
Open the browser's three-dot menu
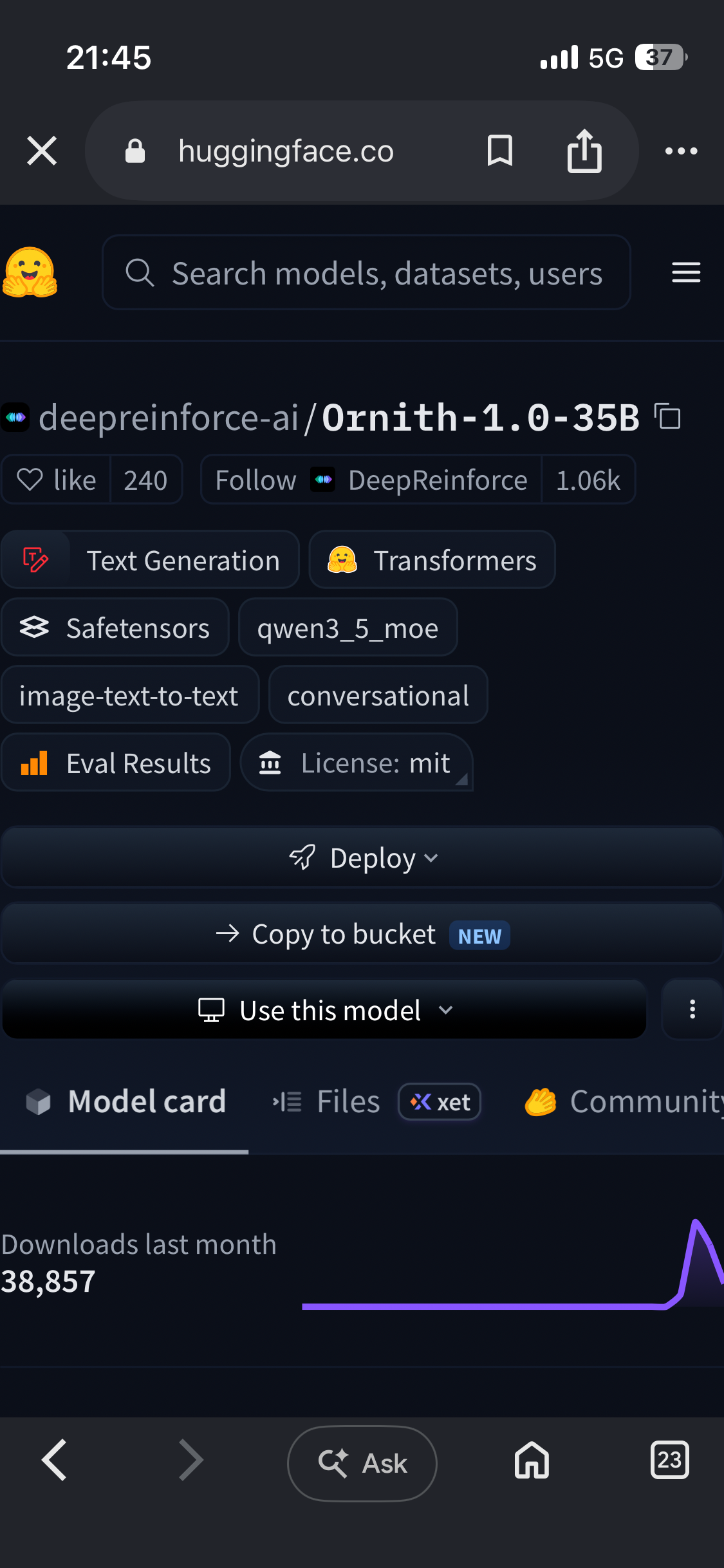click(x=682, y=151)
